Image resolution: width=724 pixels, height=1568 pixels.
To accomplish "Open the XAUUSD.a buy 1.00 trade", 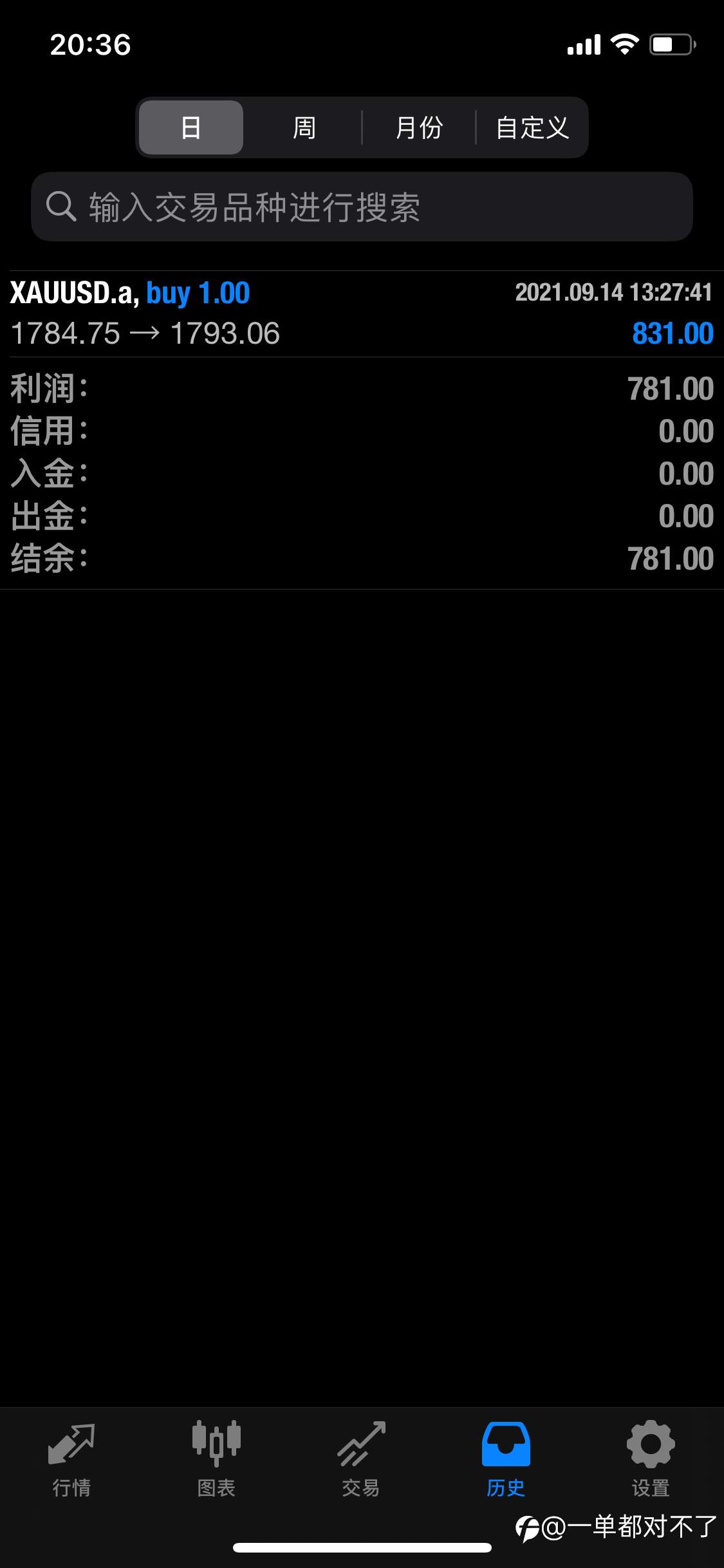I will [x=362, y=313].
